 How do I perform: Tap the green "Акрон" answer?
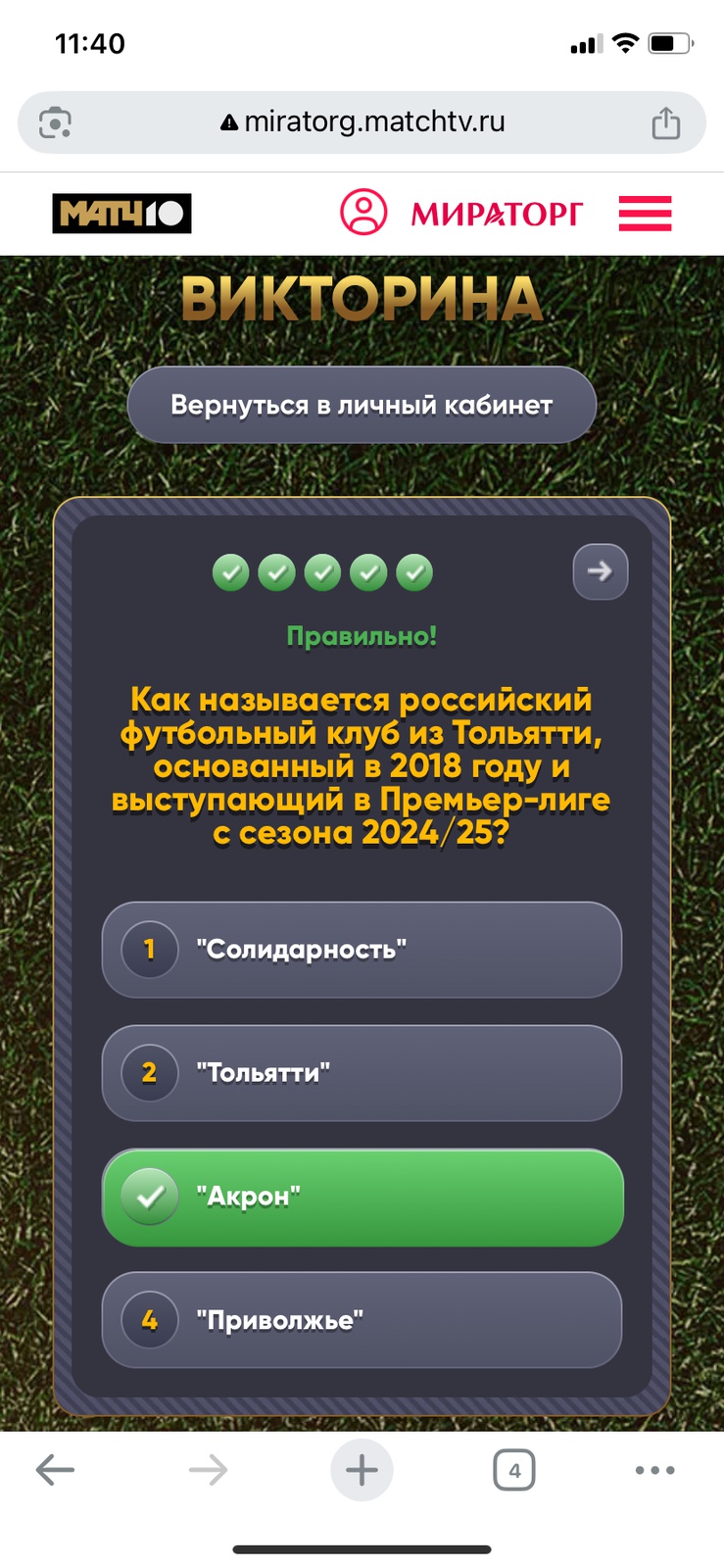coord(362,1198)
